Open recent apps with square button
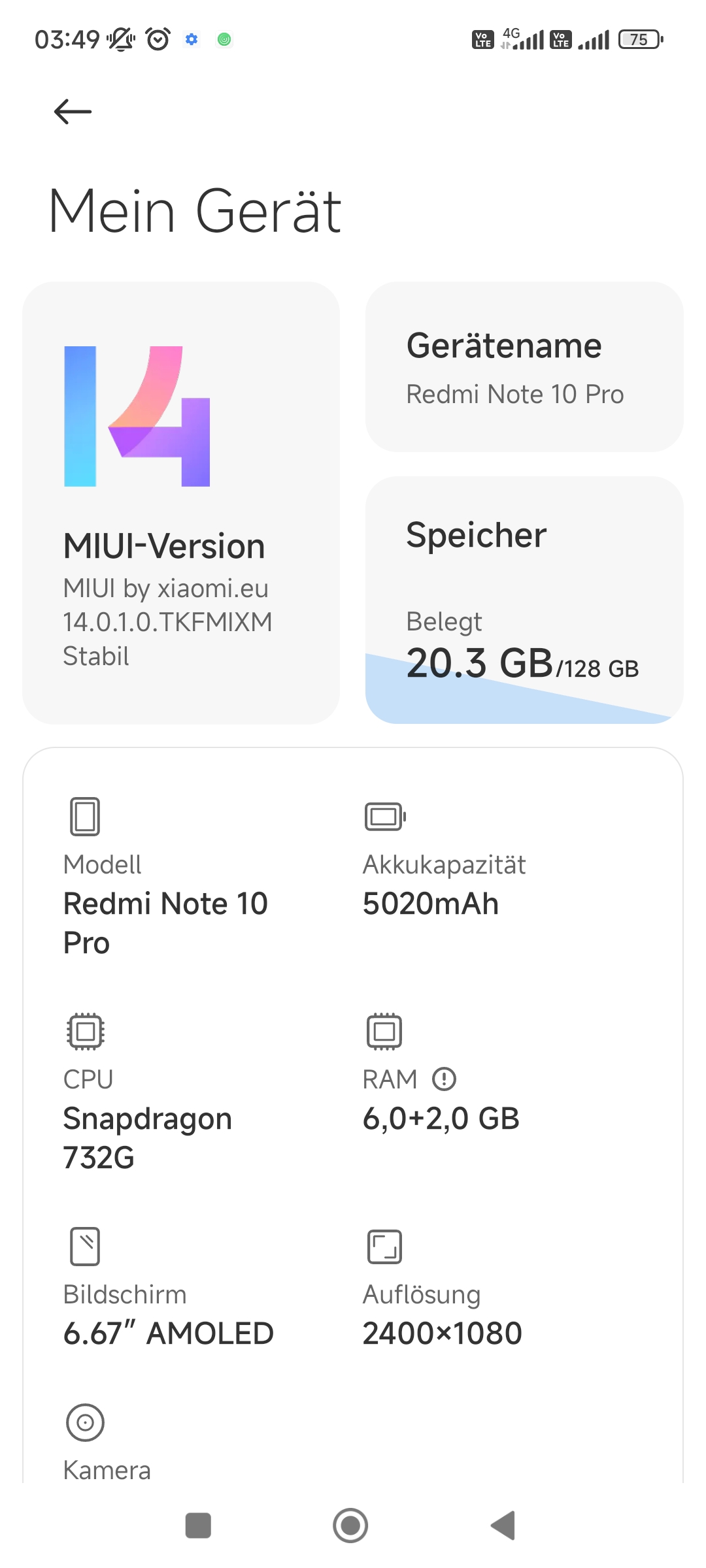This screenshot has height=1568, width=706. click(x=198, y=1526)
